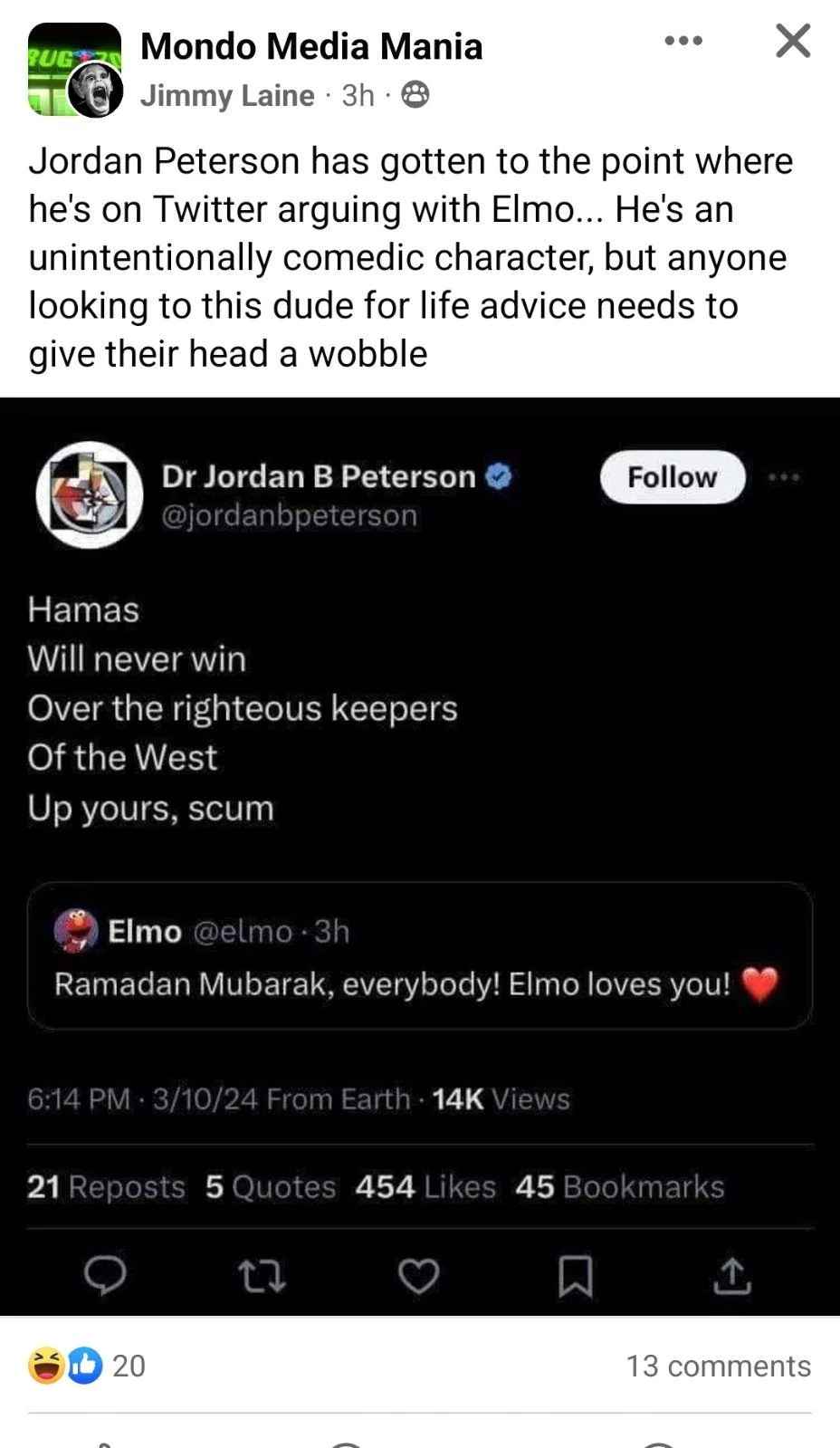Open the attached tweet screenshot image

tap(420, 856)
